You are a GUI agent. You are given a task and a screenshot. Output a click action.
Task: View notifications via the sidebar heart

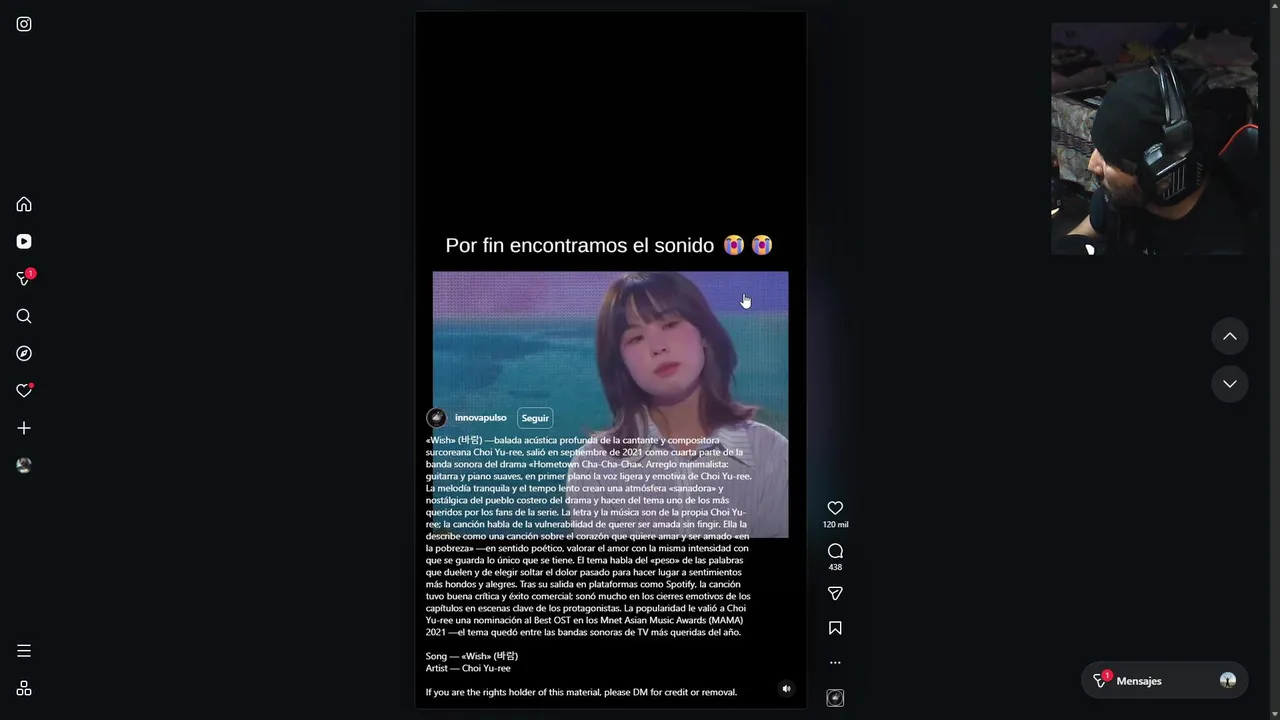(x=24, y=391)
